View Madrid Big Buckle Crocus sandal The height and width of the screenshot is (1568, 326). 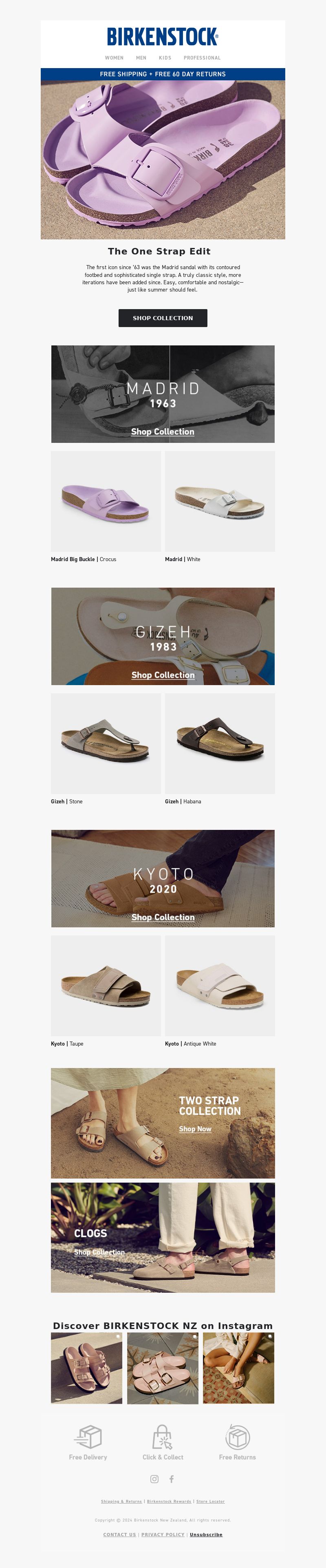coord(106,502)
